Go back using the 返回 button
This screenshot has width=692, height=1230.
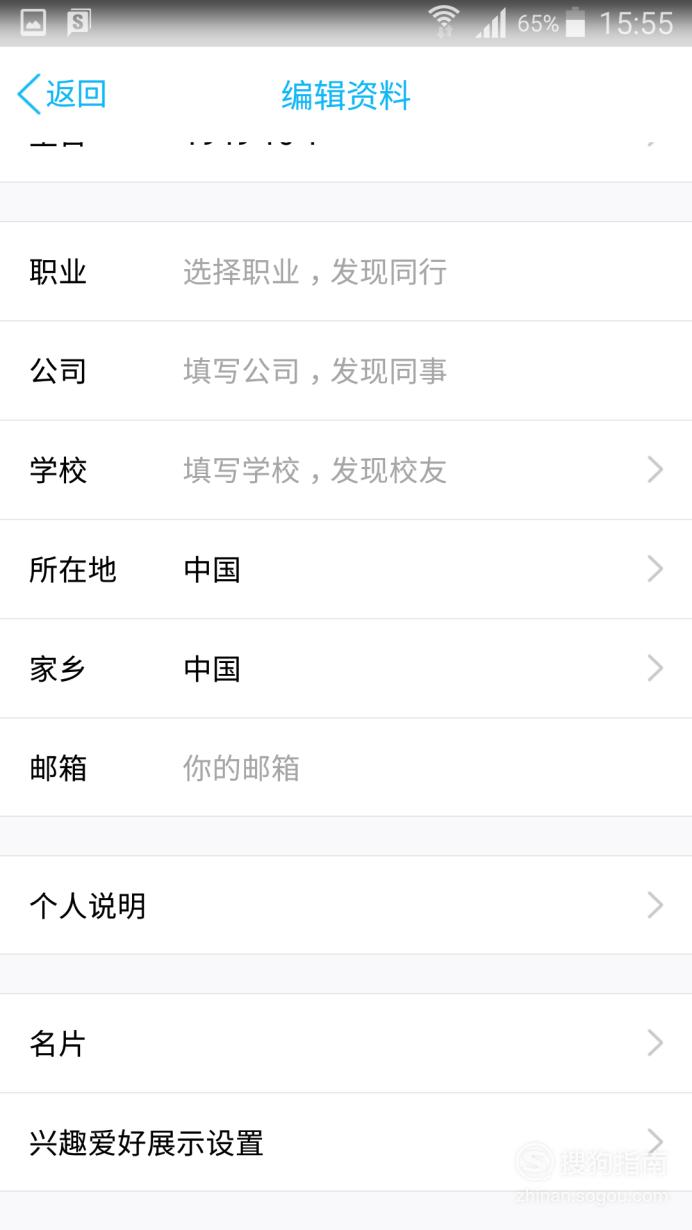[62, 95]
